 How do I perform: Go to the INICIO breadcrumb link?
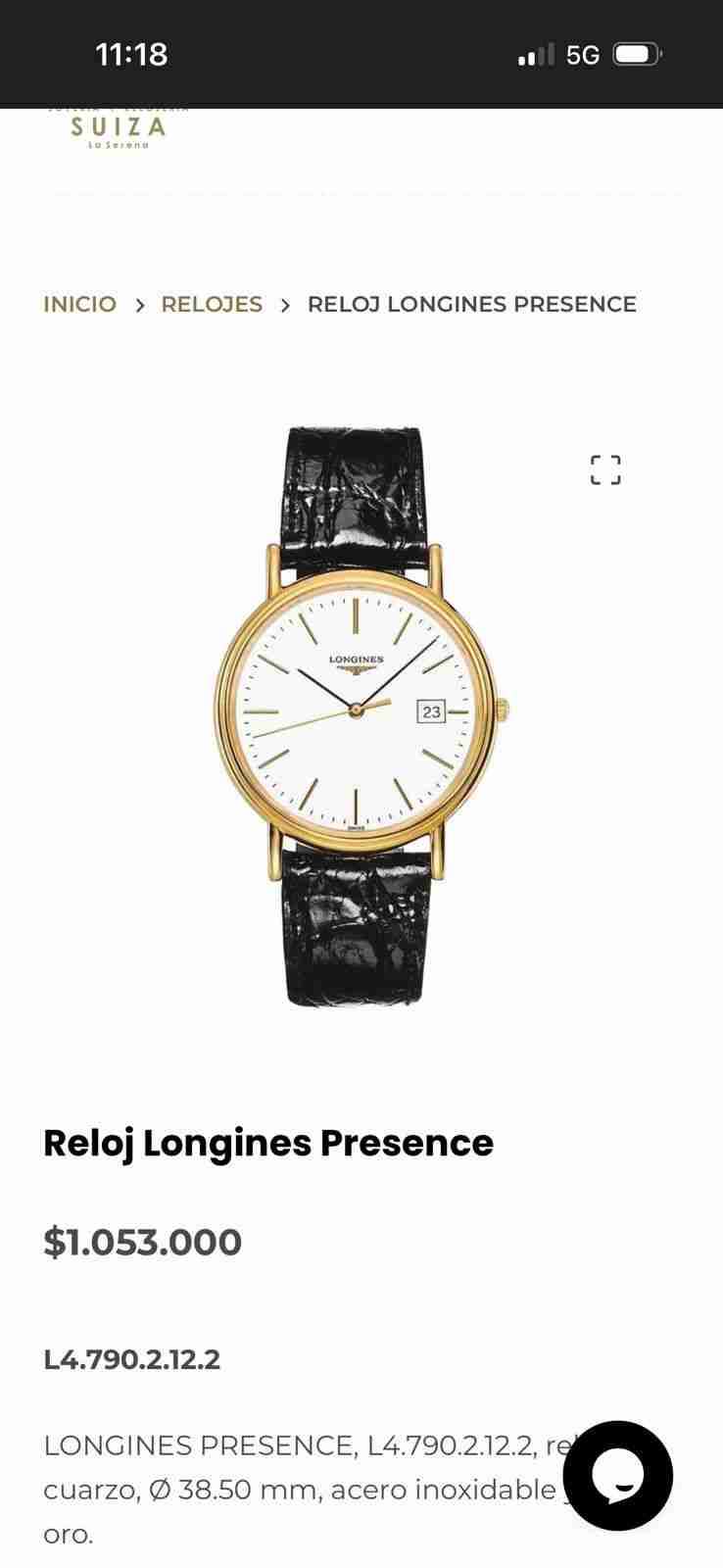[79, 304]
